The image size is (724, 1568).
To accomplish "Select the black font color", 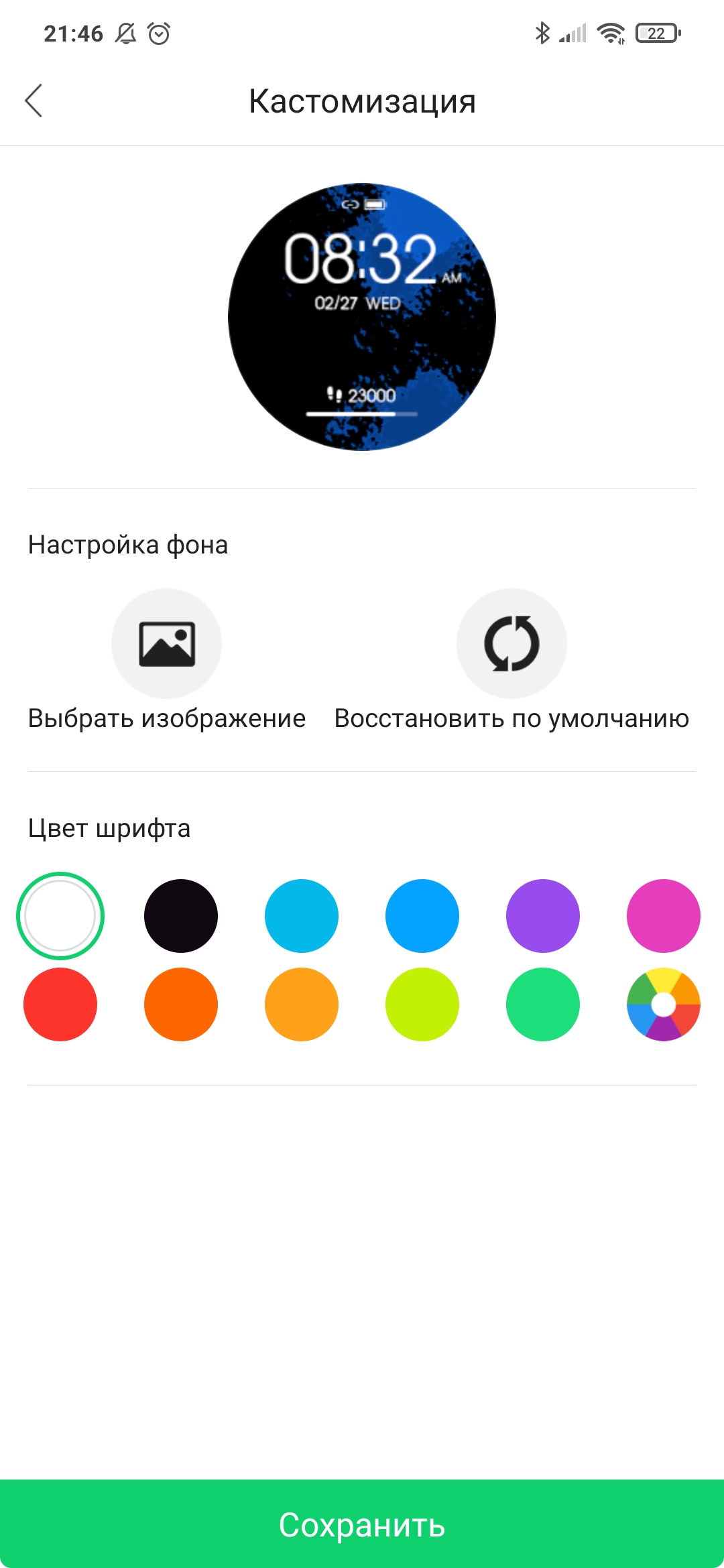I will click(x=181, y=916).
